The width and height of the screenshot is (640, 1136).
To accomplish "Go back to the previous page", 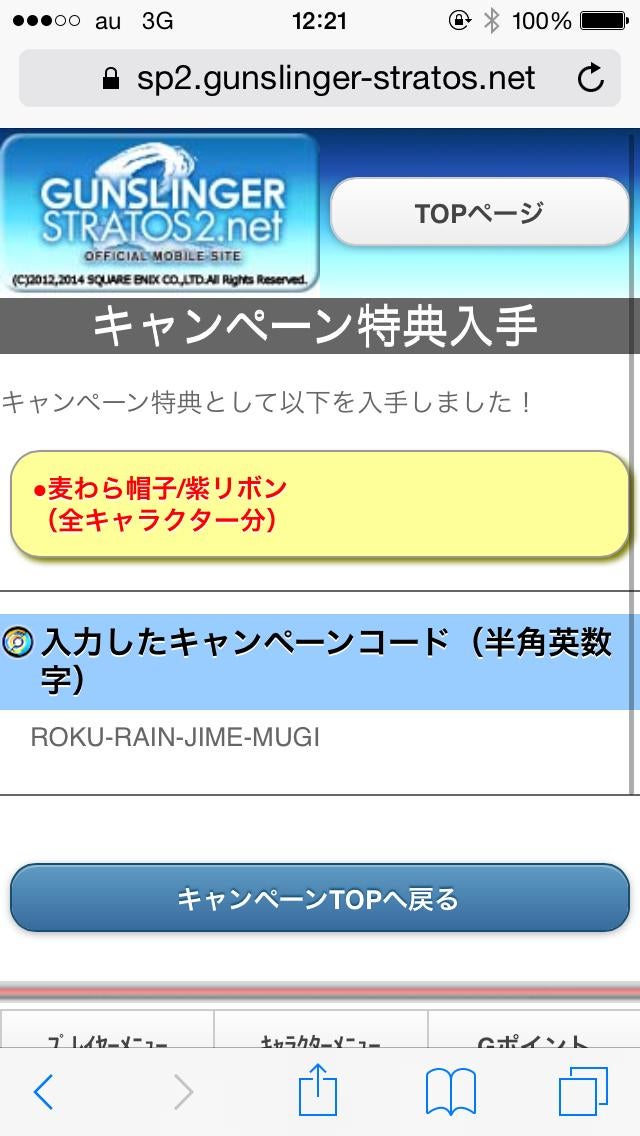I will pyautogui.click(x=43, y=1092).
